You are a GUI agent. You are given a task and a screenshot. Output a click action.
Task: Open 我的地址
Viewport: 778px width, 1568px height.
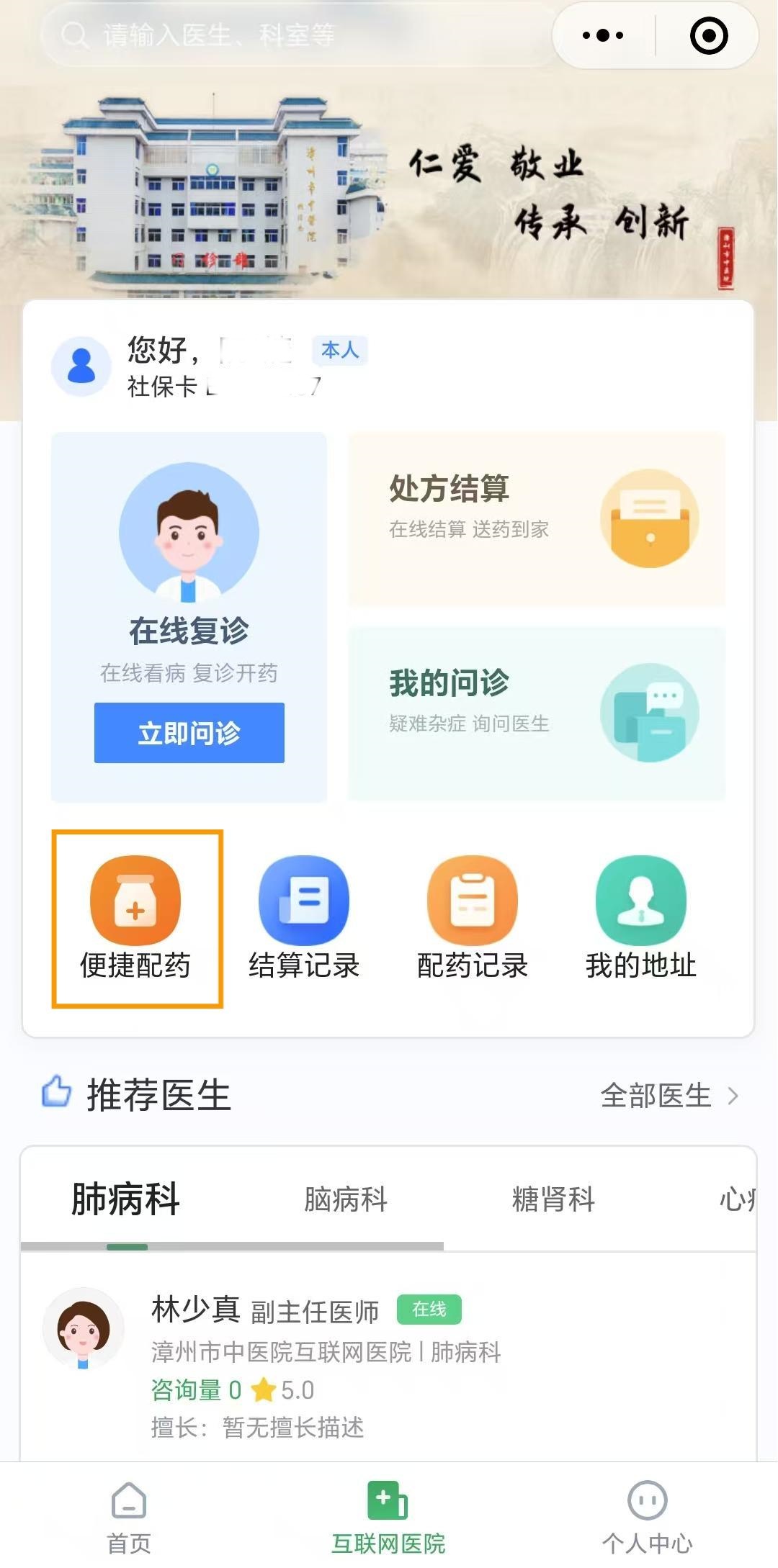click(641, 919)
